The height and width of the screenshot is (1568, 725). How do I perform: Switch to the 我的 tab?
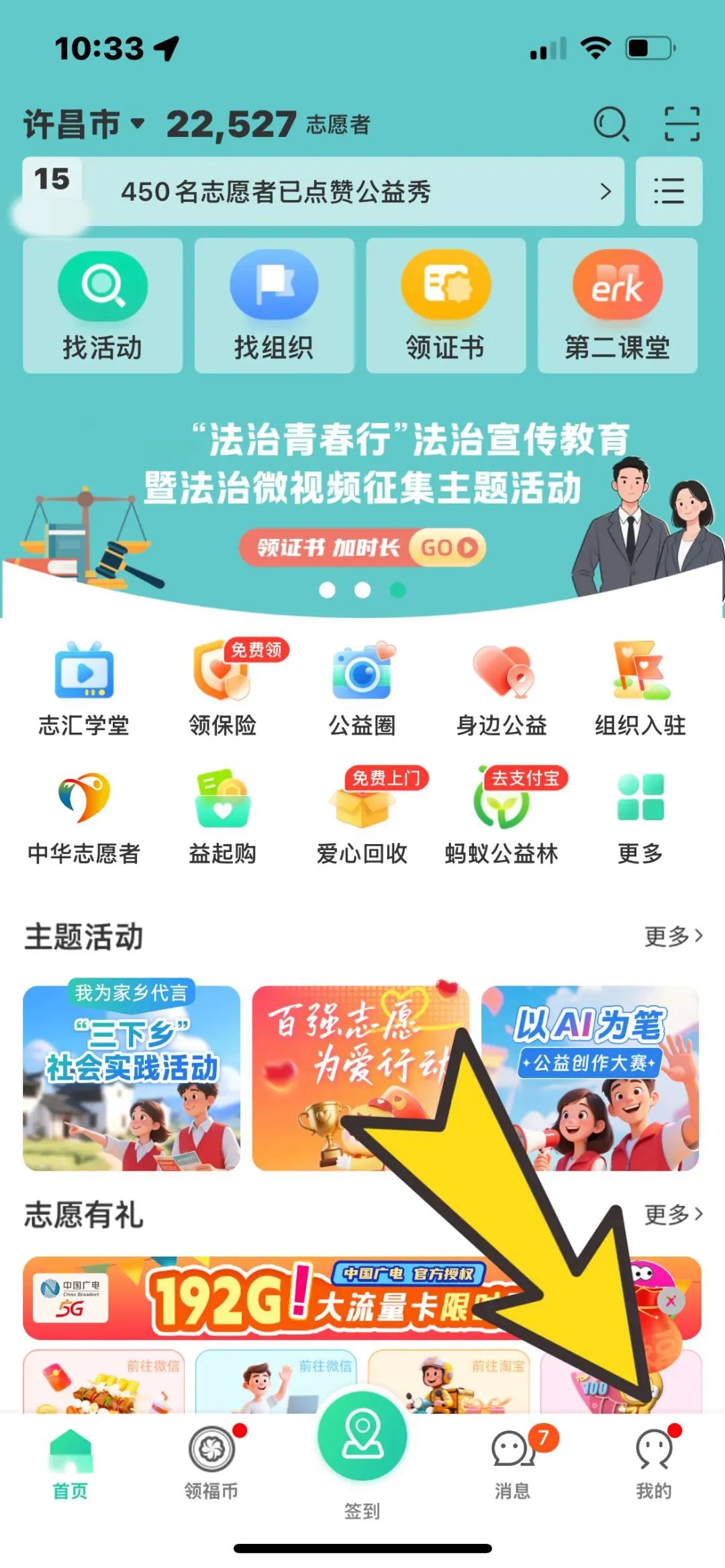point(654,1463)
